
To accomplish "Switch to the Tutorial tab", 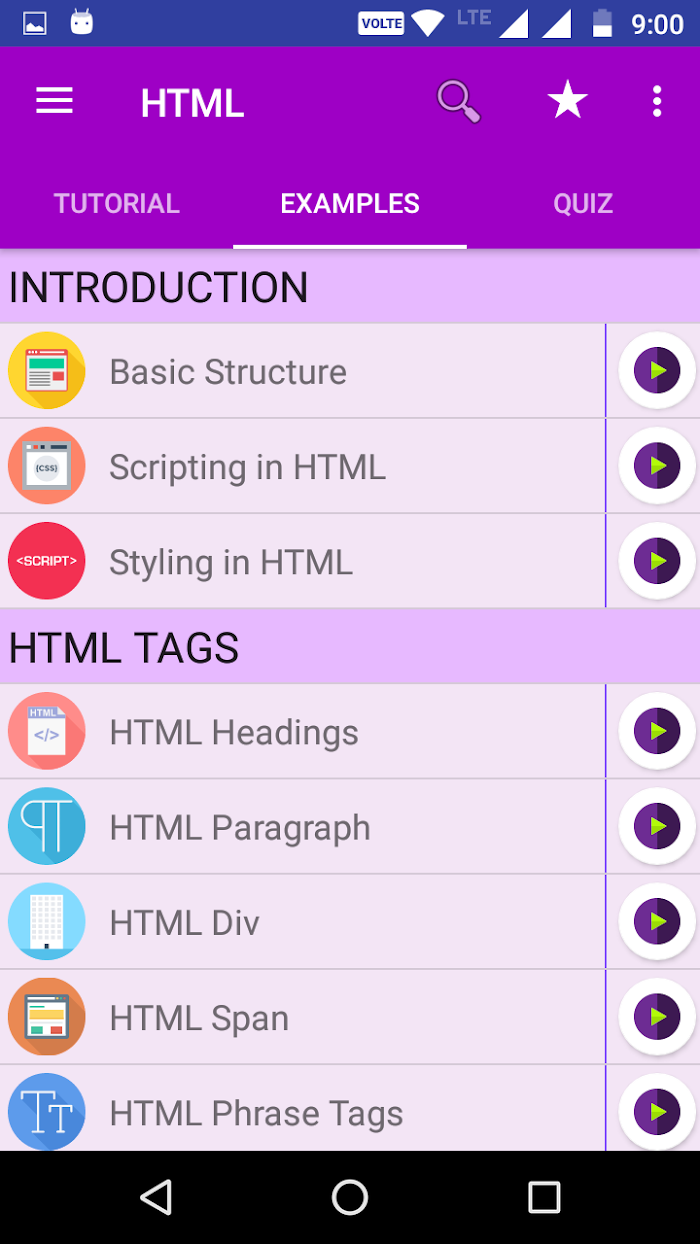I will point(116,204).
